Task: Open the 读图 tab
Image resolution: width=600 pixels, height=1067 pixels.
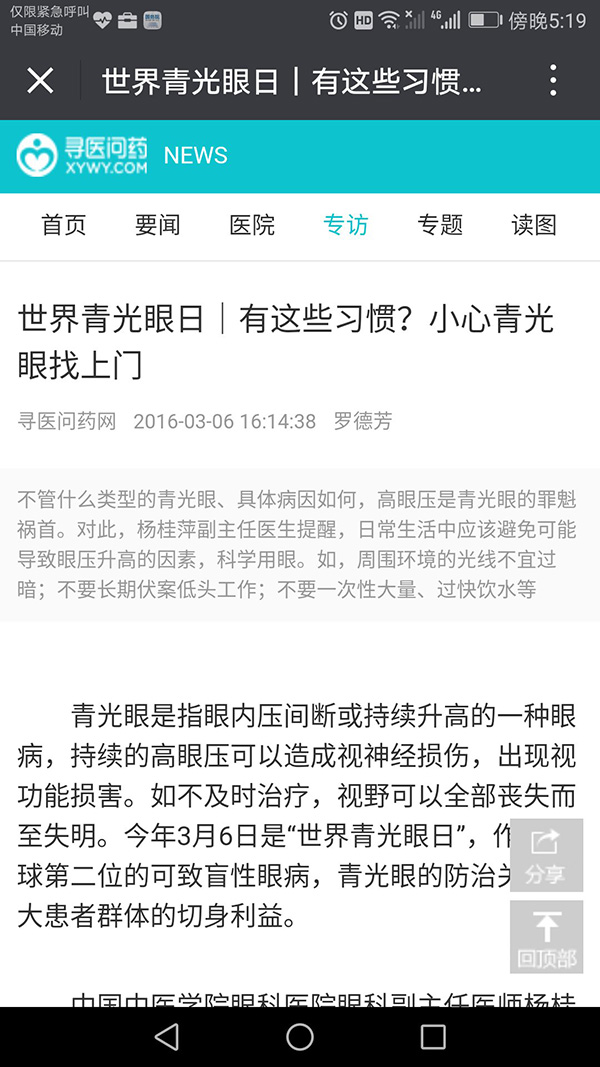Action: click(534, 225)
